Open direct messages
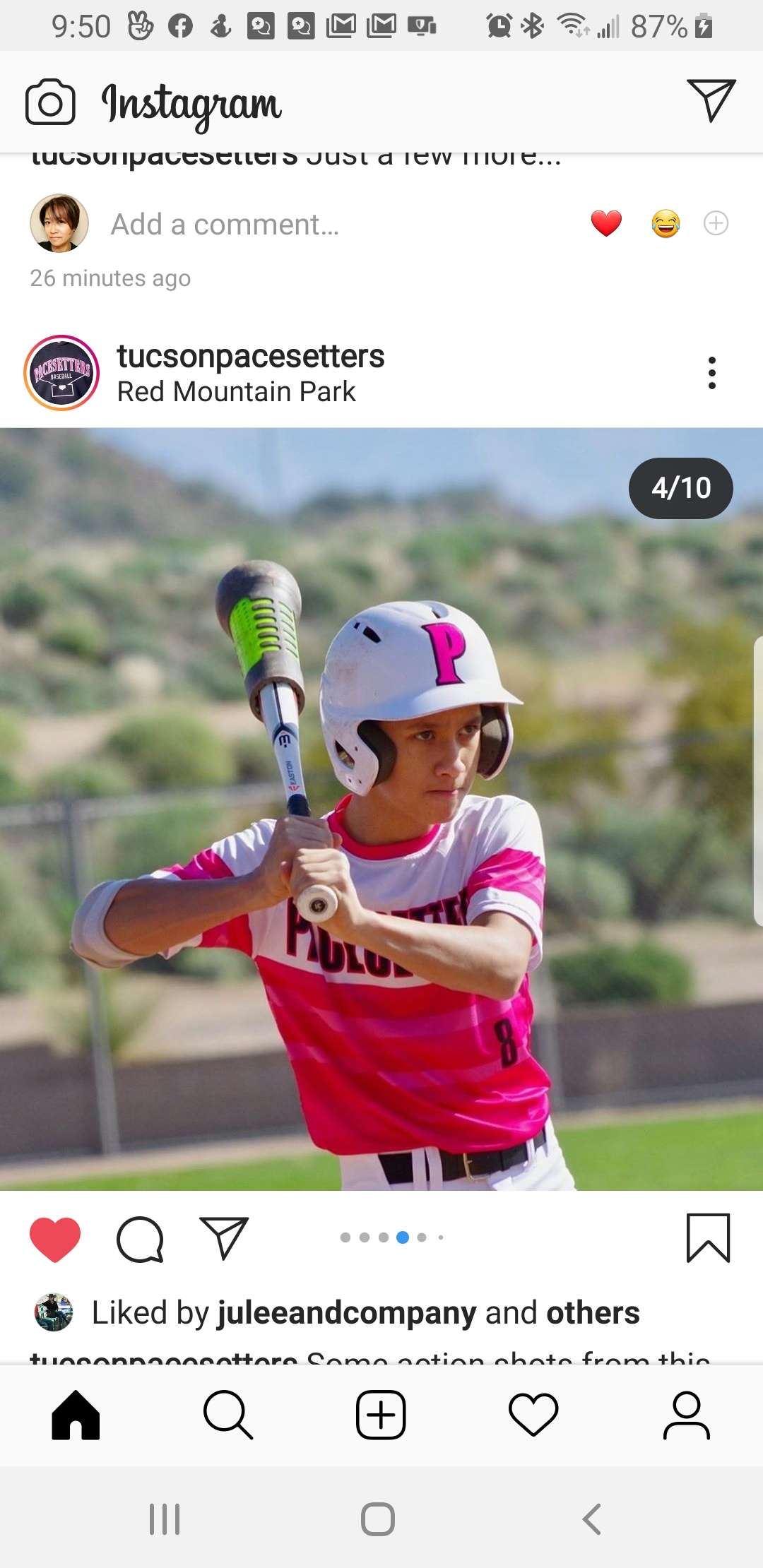This screenshot has height=1568, width=763. click(x=711, y=100)
